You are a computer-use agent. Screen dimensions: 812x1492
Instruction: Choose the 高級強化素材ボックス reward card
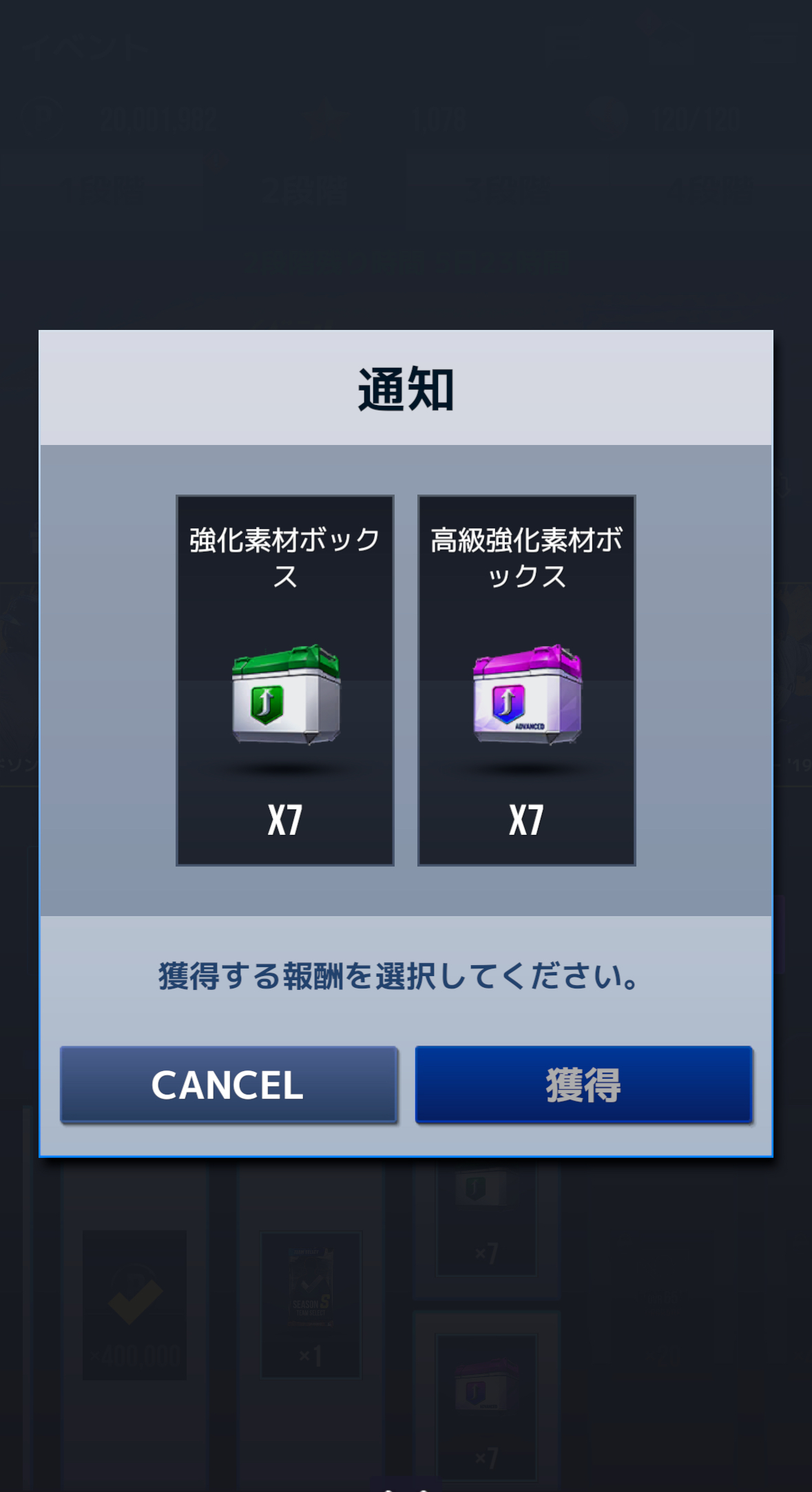click(526, 680)
